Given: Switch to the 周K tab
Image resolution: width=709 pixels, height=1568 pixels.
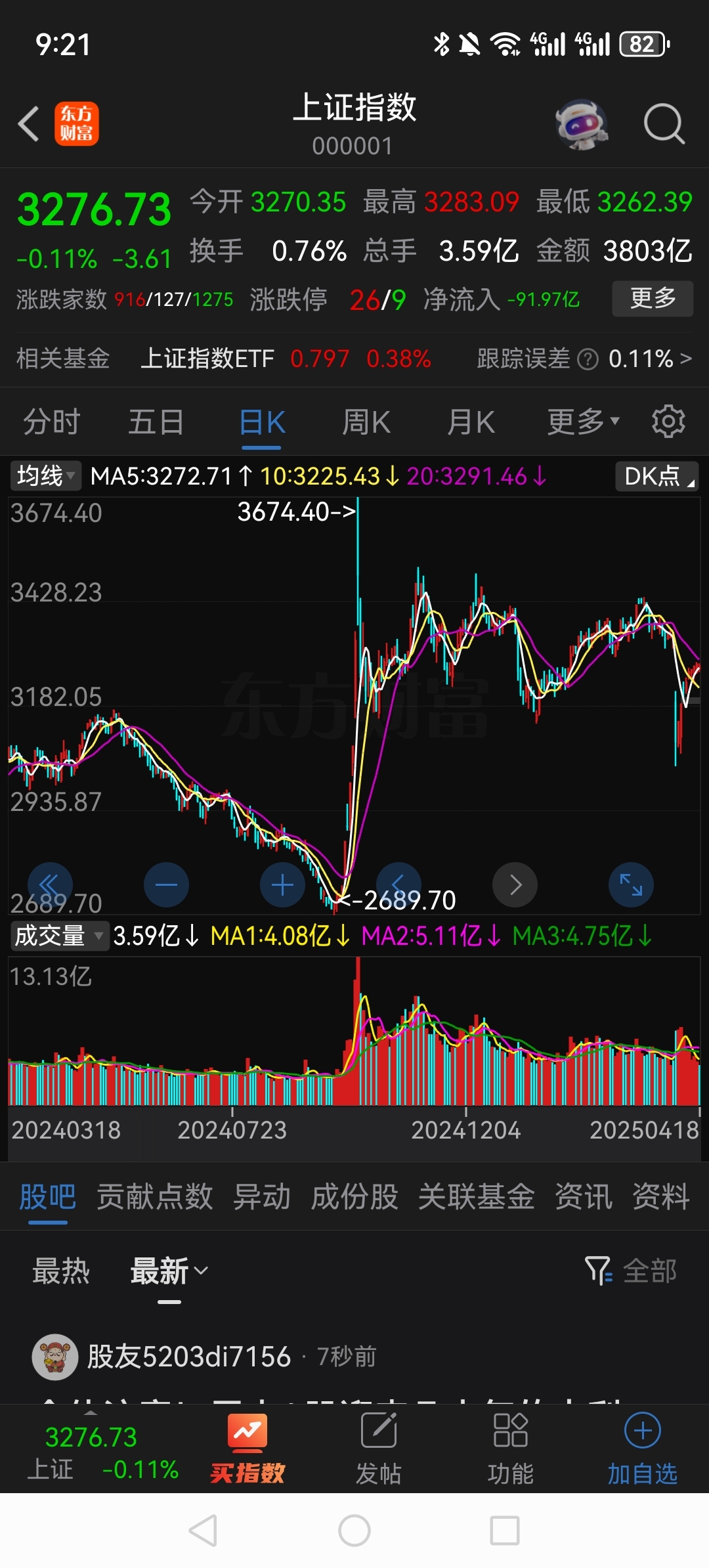Looking at the screenshot, I should point(366,421).
